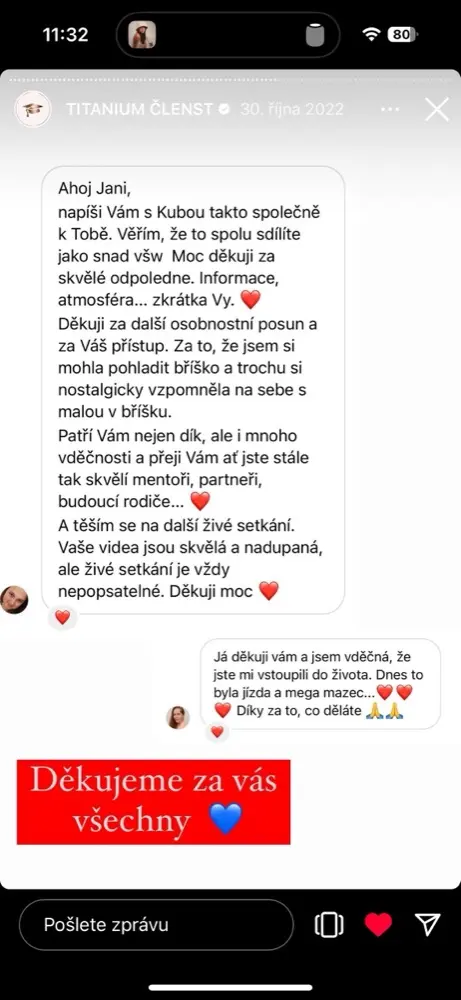Open the three-dot story options menu
This screenshot has width=461, height=1000.
[x=390, y=110]
